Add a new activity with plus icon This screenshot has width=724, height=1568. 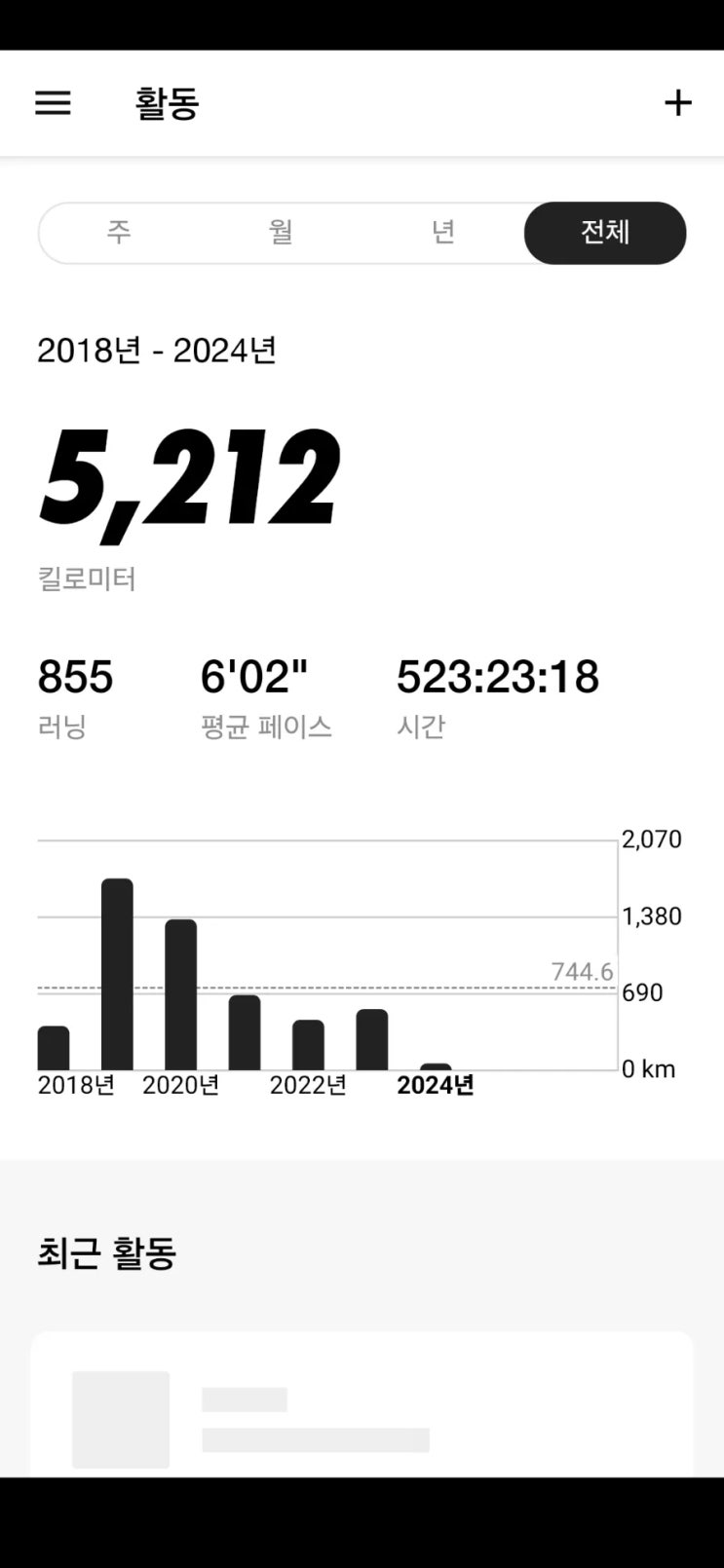(677, 103)
